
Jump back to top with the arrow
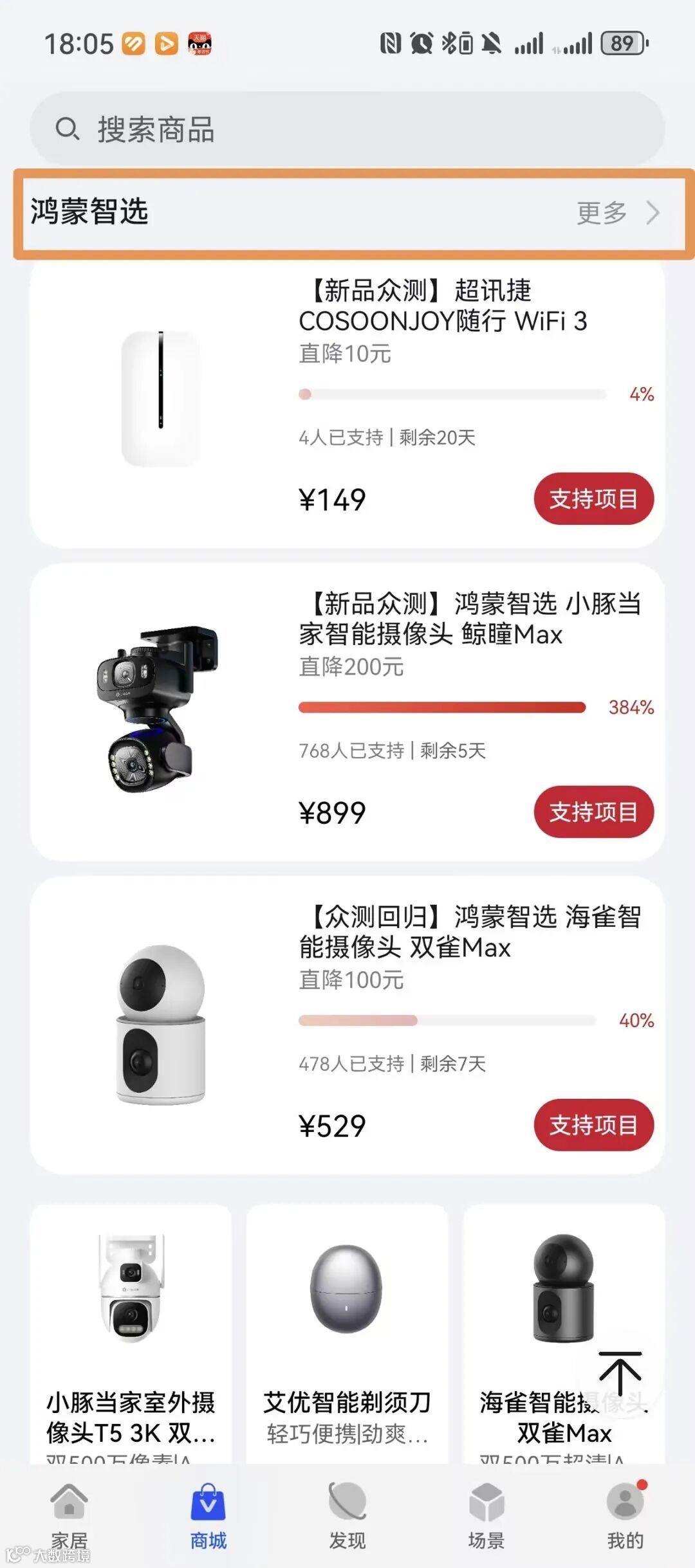pos(620,1374)
